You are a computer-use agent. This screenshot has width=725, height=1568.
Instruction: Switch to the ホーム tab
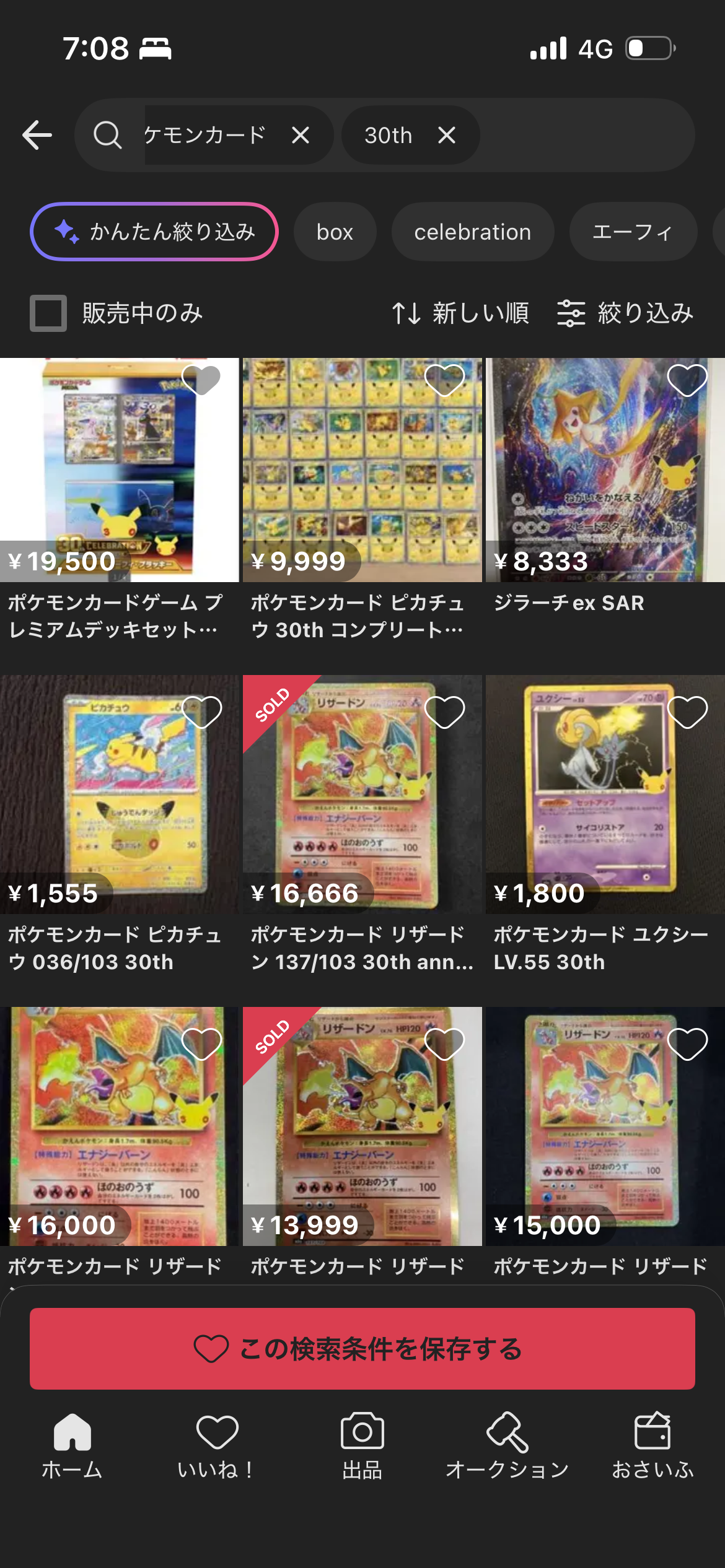[x=72, y=1447]
